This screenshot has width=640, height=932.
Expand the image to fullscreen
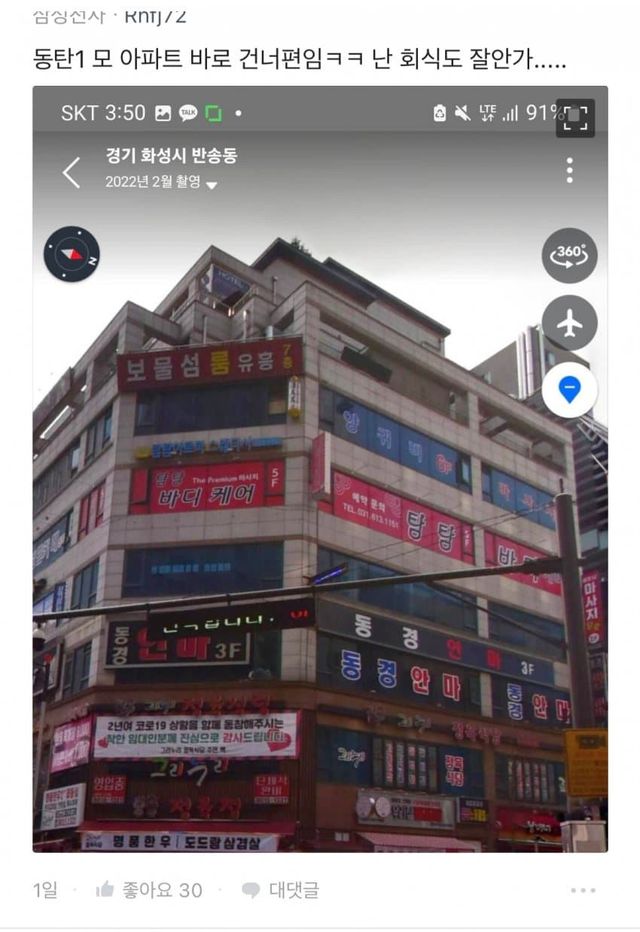pyautogui.click(x=575, y=117)
